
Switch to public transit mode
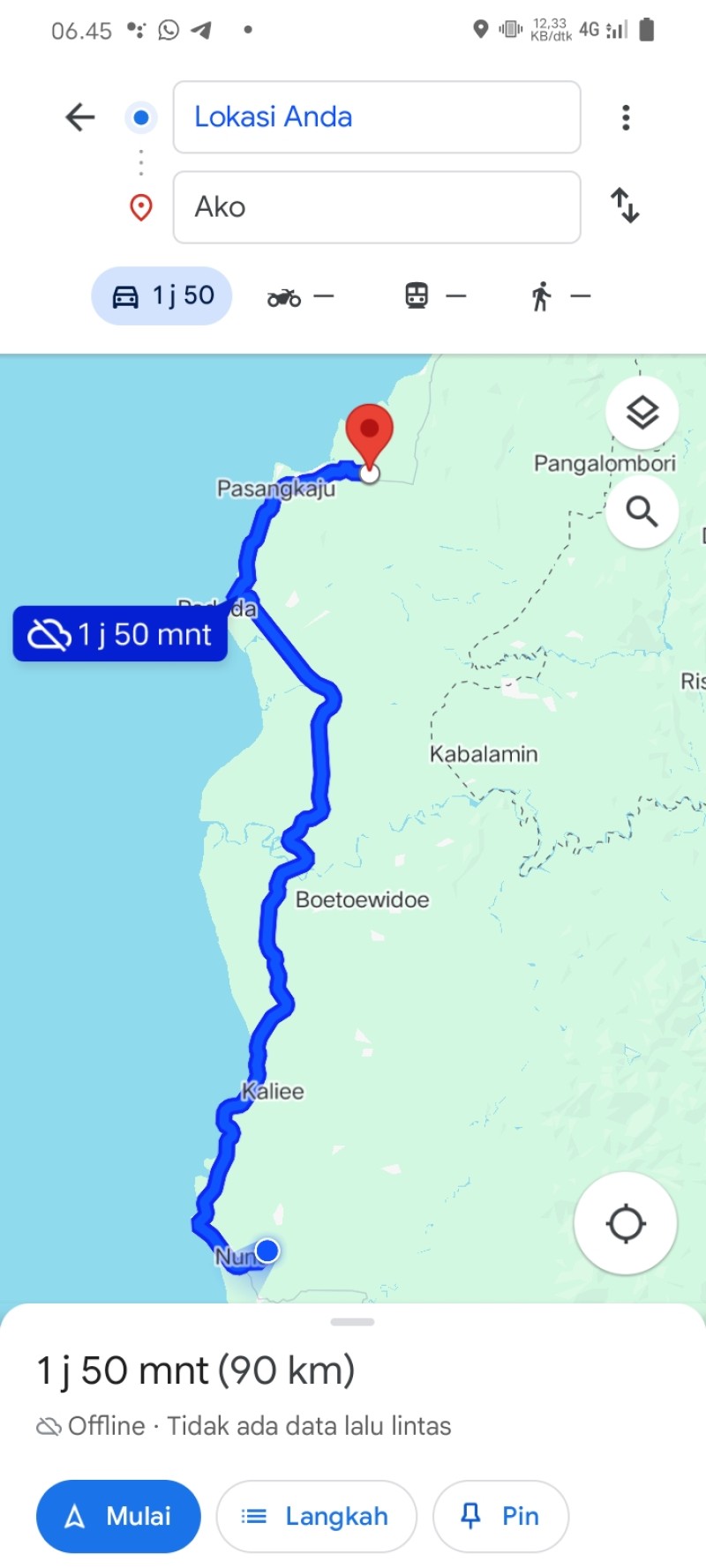(x=435, y=296)
